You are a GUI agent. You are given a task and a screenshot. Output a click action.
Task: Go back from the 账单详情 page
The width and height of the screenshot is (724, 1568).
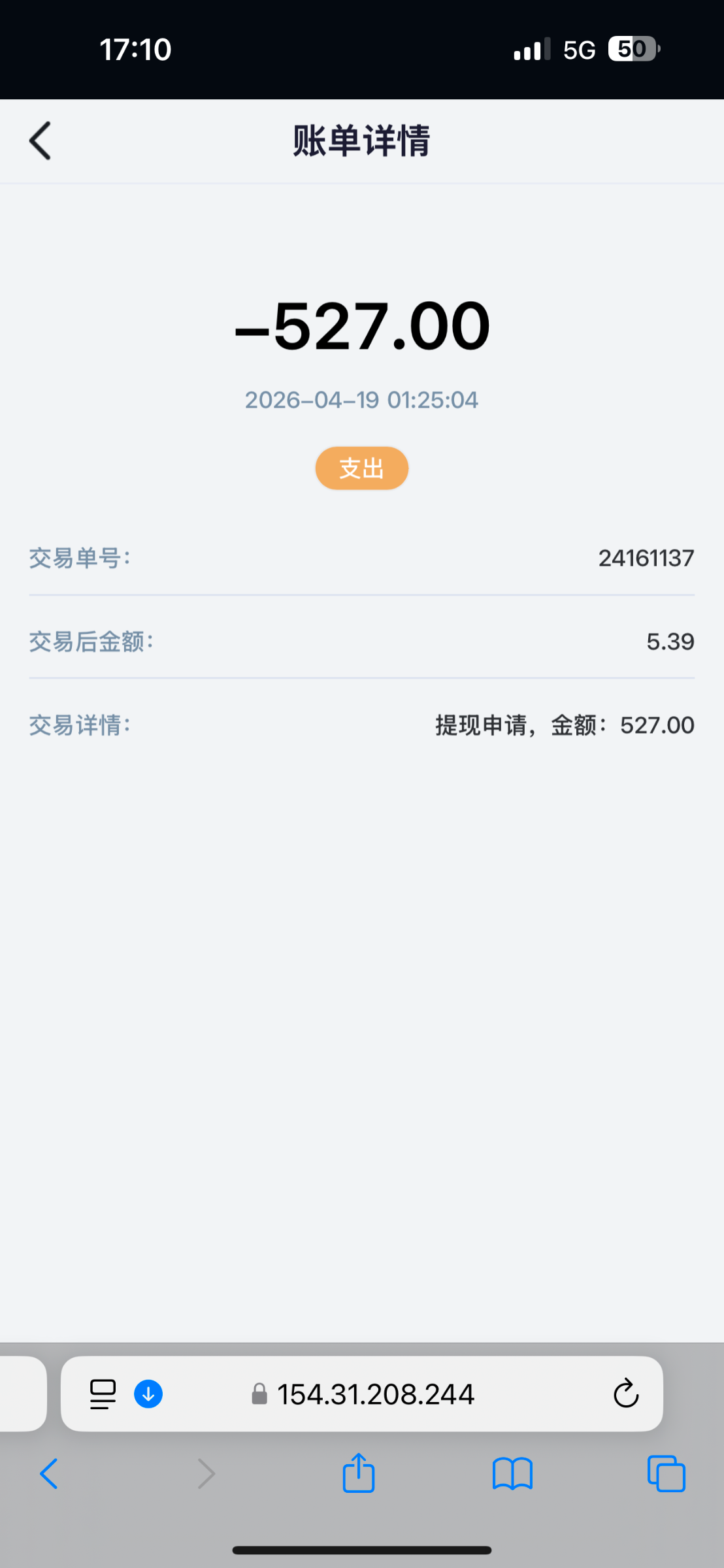coord(41,140)
